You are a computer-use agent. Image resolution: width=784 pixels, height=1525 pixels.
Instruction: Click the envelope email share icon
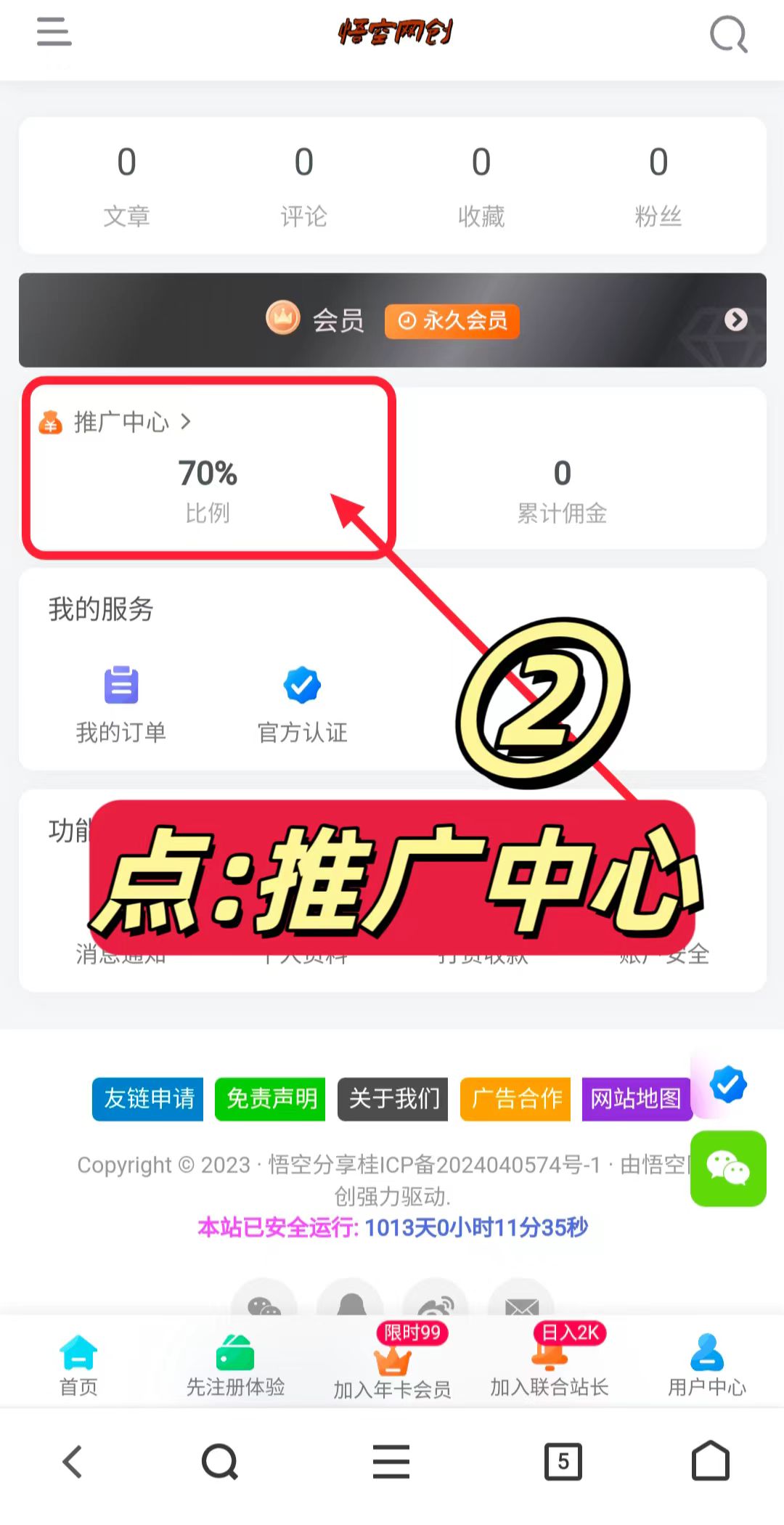tap(522, 1305)
